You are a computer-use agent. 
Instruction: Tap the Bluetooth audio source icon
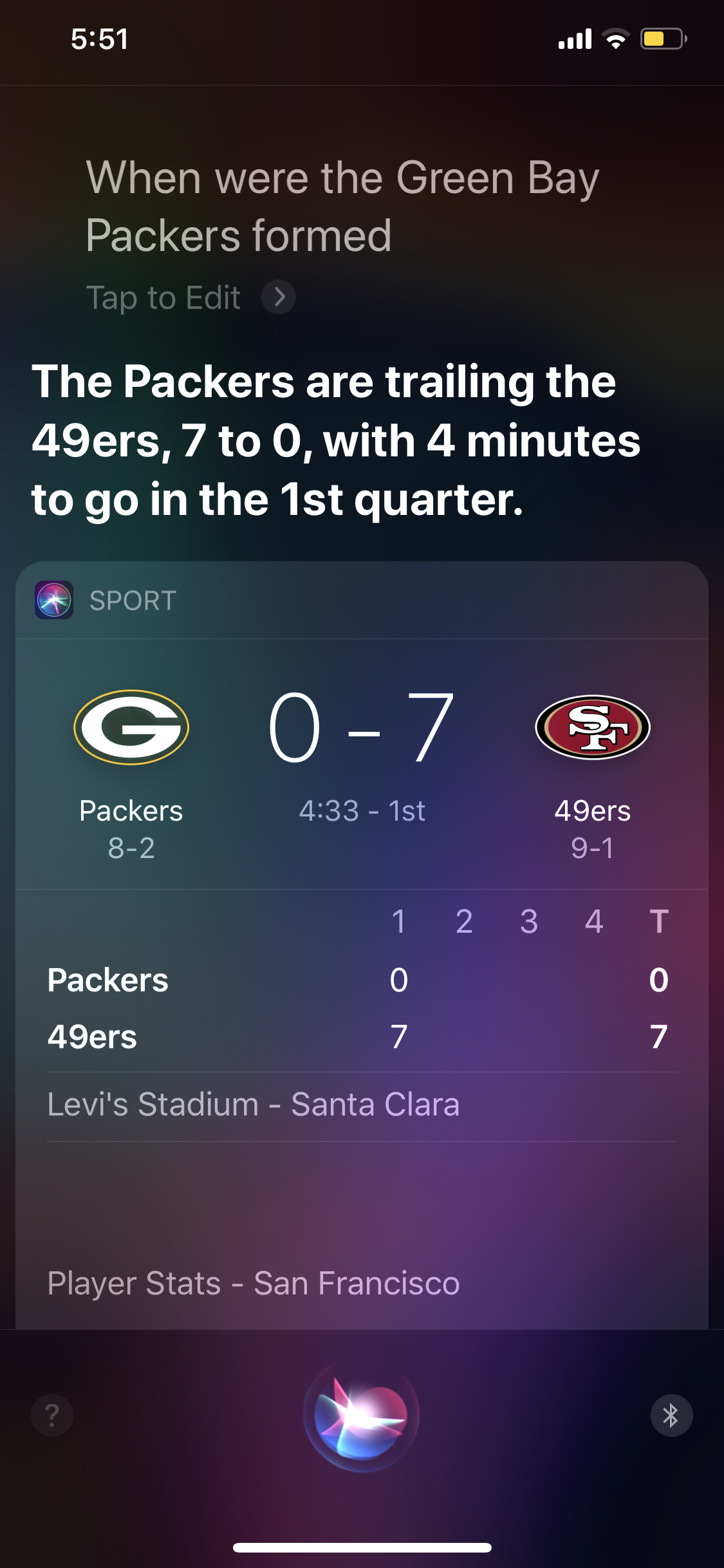[671, 1415]
